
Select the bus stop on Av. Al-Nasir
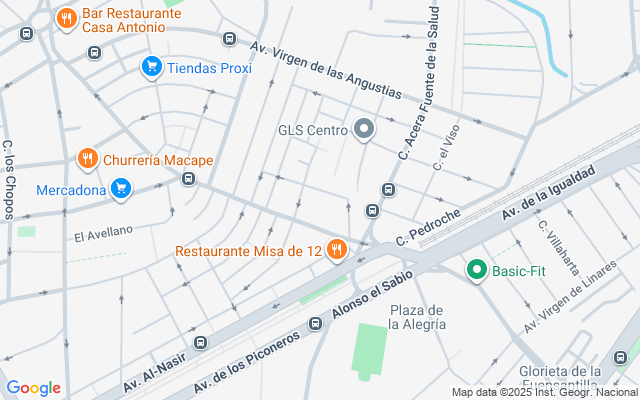(200, 342)
